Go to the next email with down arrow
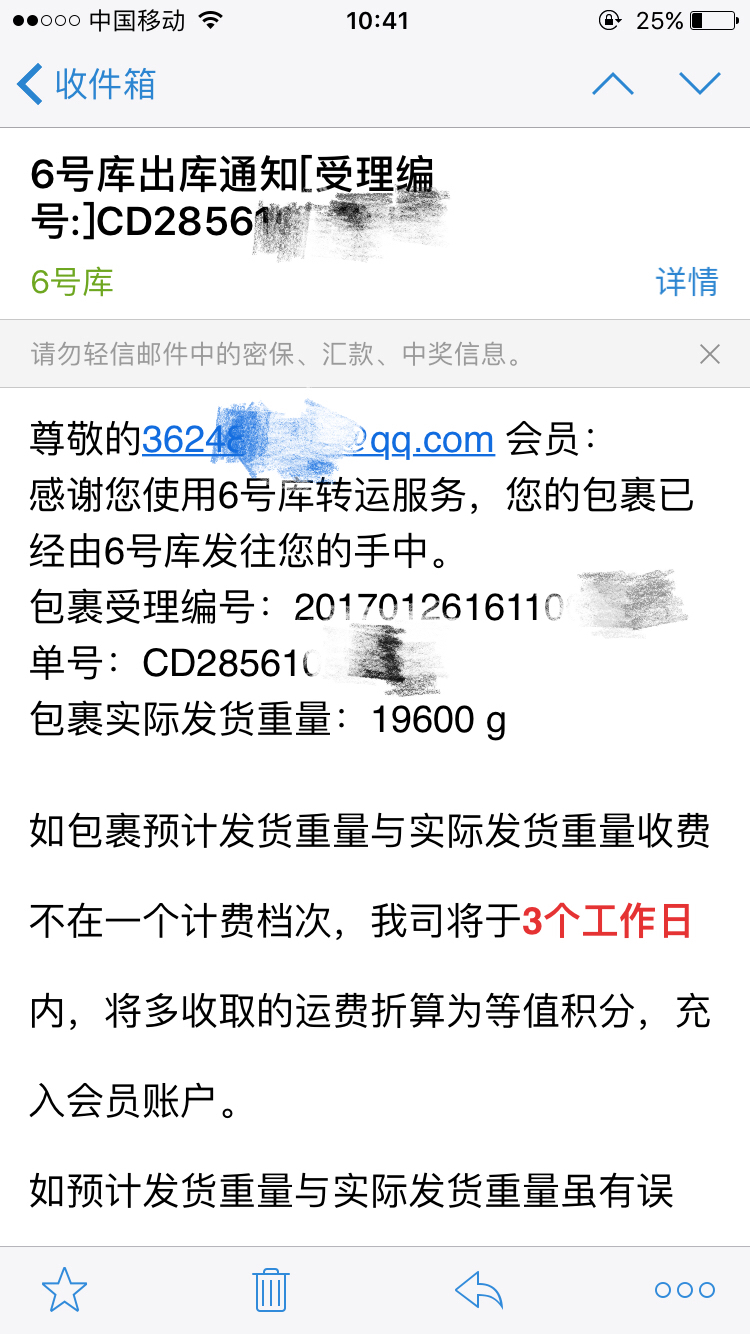The height and width of the screenshot is (1334, 750). coord(700,84)
